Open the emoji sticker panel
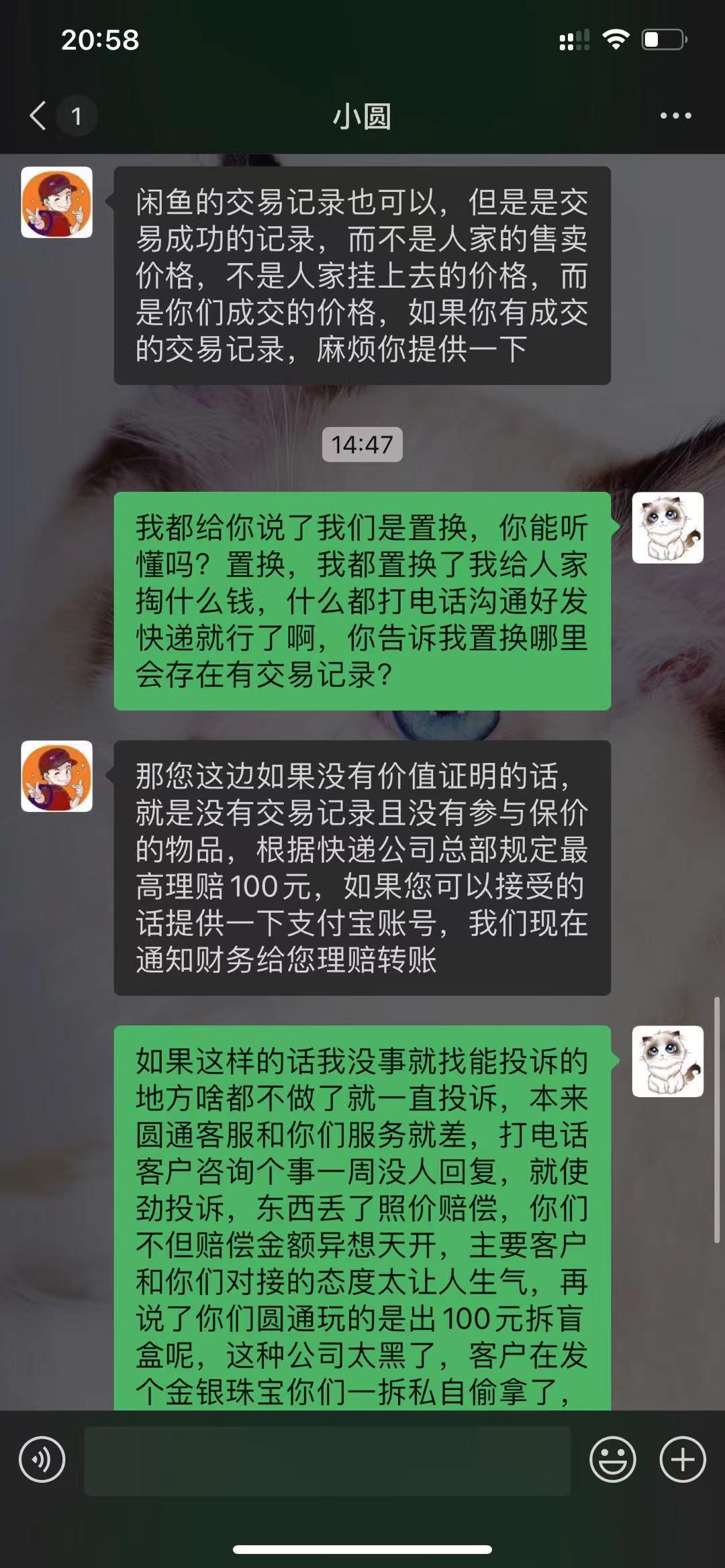725x1568 pixels. click(612, 1459)
